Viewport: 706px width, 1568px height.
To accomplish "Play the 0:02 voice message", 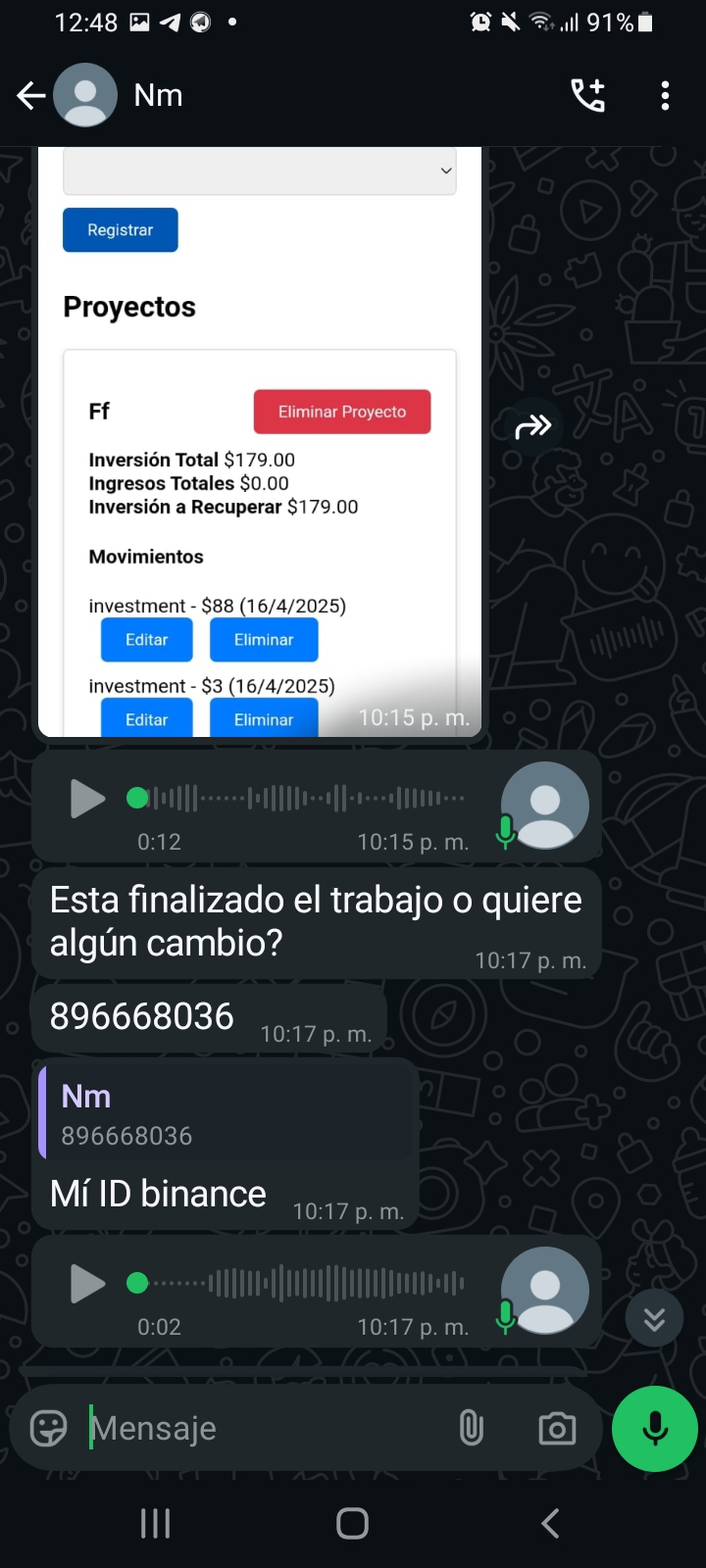I will point(87,1283).
